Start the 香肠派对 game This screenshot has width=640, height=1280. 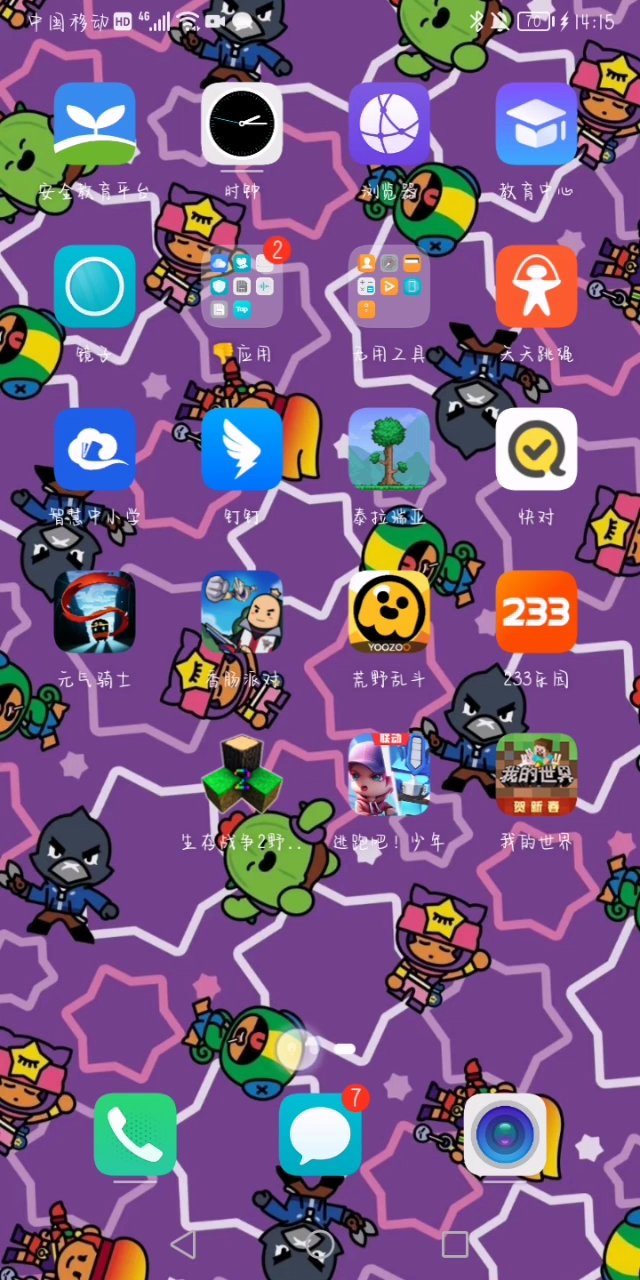(242, 612)
